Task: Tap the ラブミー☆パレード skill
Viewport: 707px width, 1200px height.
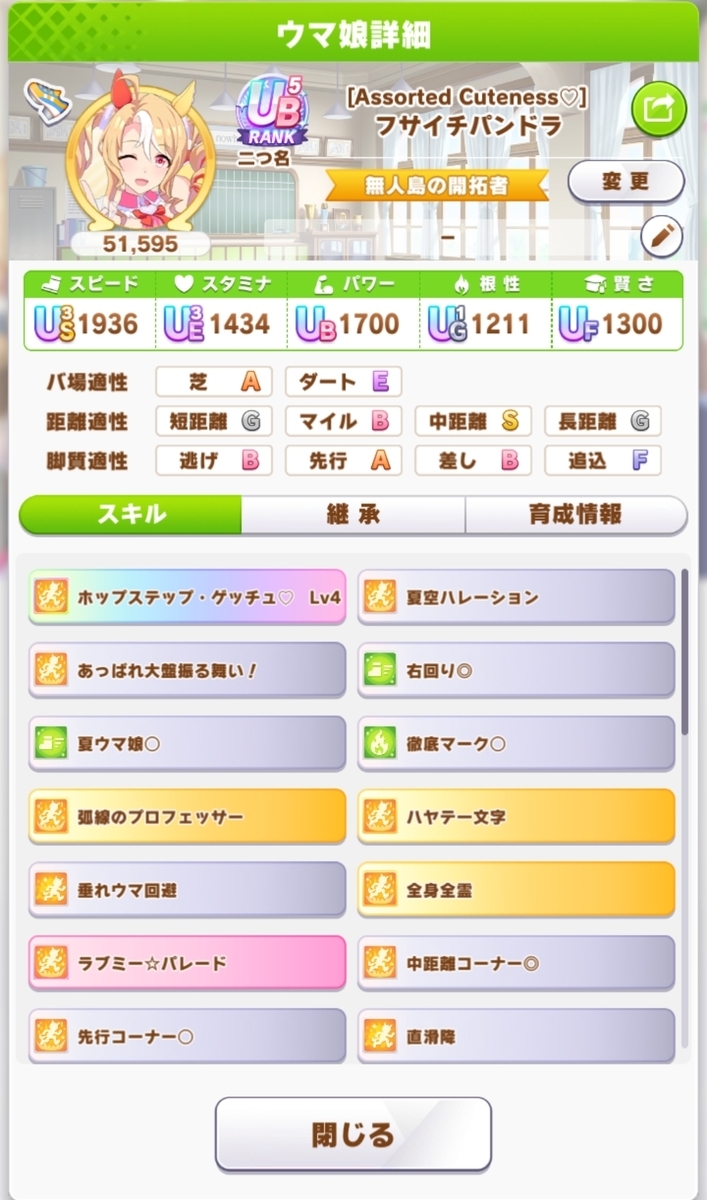Action: click(x=187, y=963)
